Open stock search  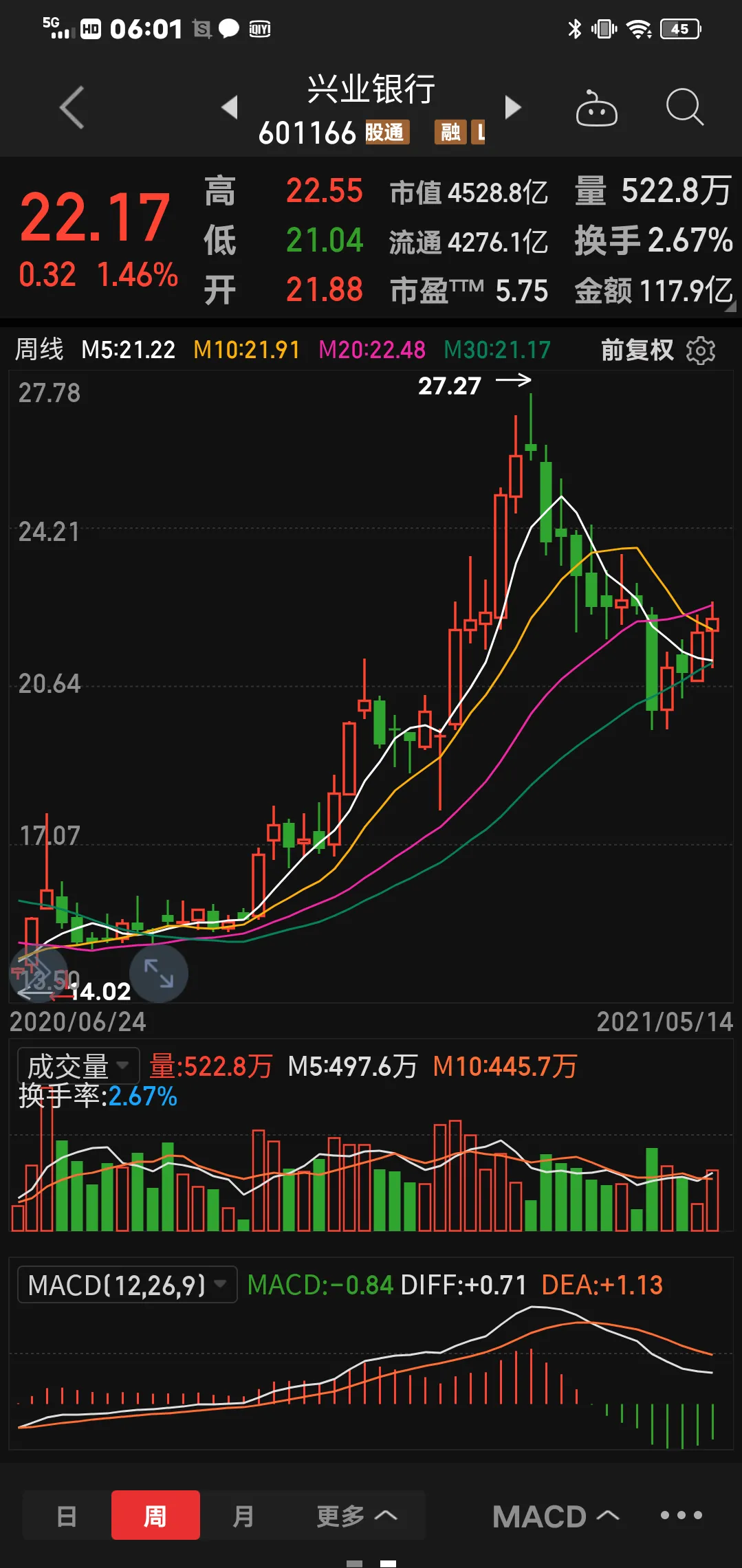pyautogui.click(x=684, y=107)
